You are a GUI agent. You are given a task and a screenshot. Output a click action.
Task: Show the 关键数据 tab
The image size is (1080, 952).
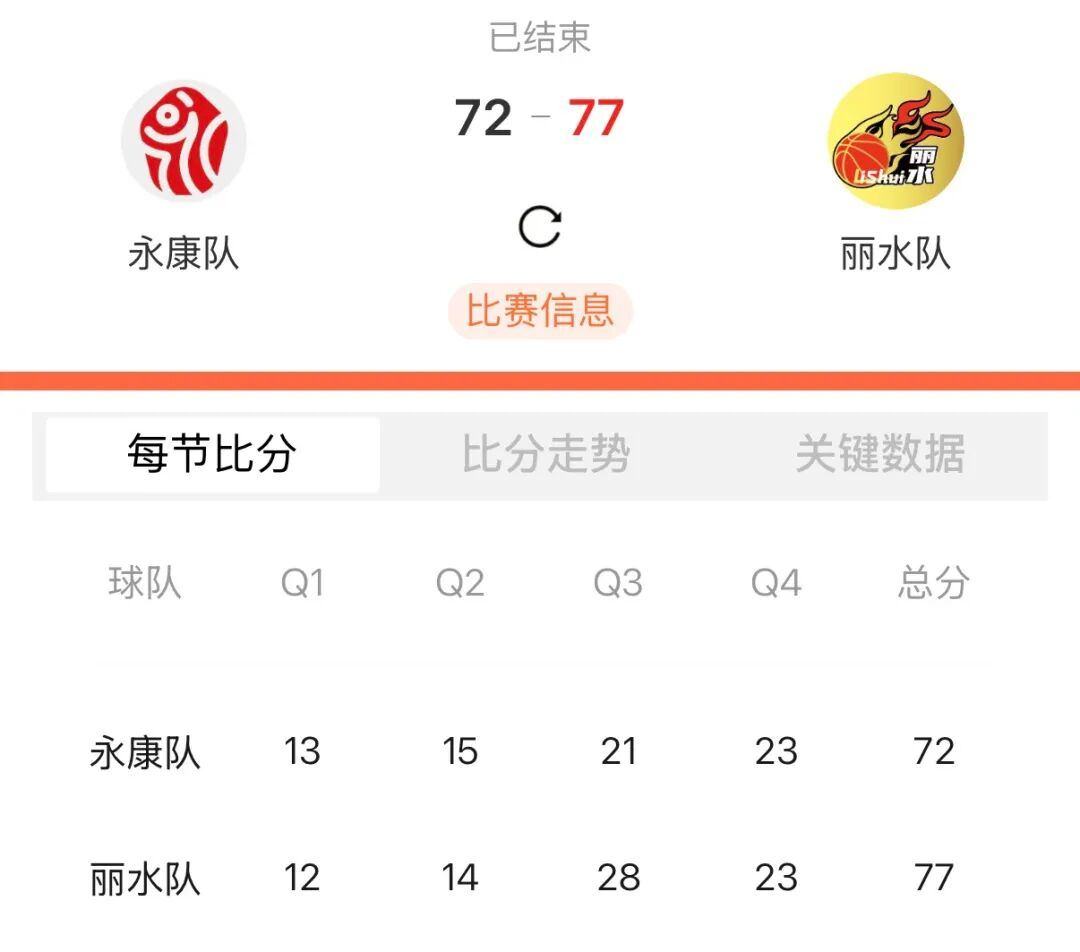click(x=880, y=455)
